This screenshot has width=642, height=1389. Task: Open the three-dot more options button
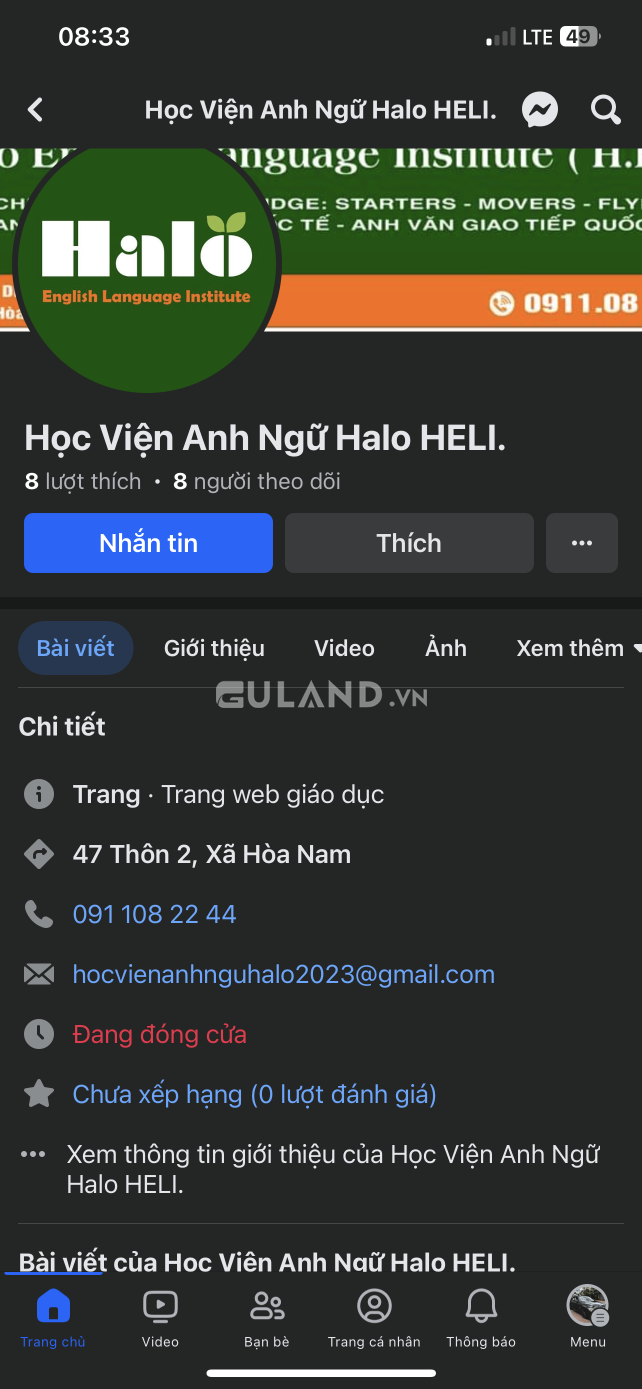pos(582,543)
